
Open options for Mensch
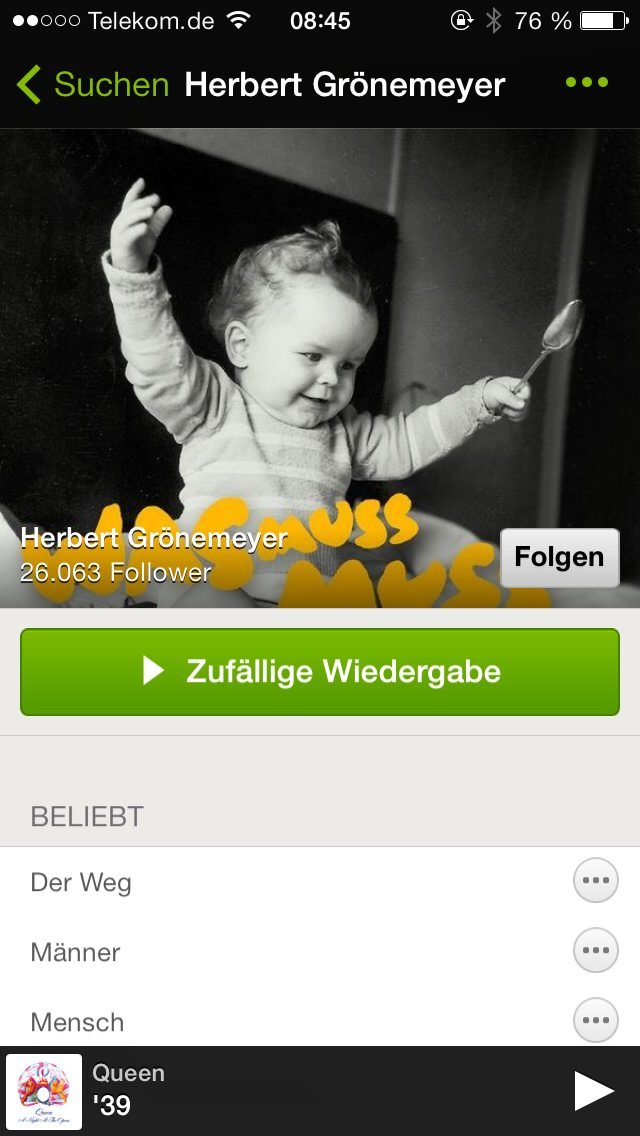click(x=595, y=1021)
